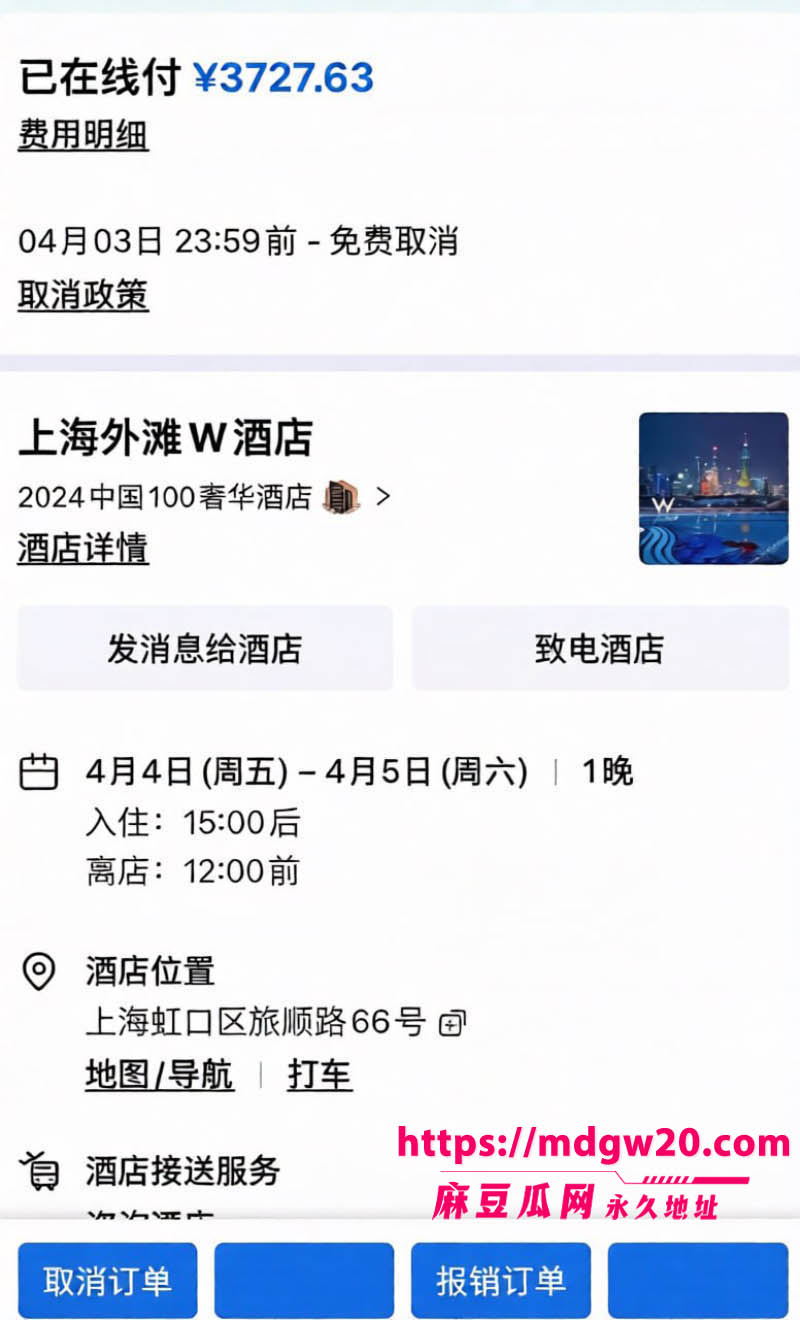
Task: Send message via 发消息给酒店 button
Action: tap(205, 648)
